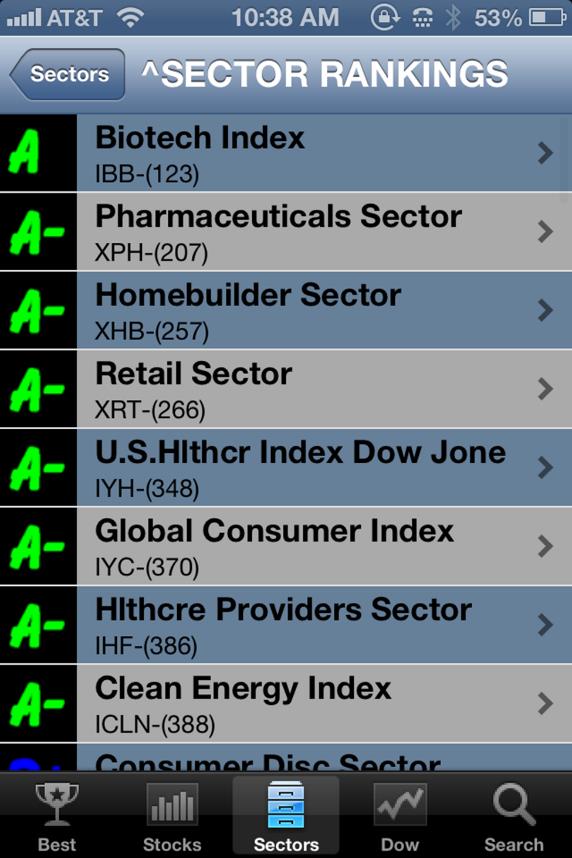This screenshot has height=858, width=572.
Task: Switch to the Dow tab
Action: 400,816
